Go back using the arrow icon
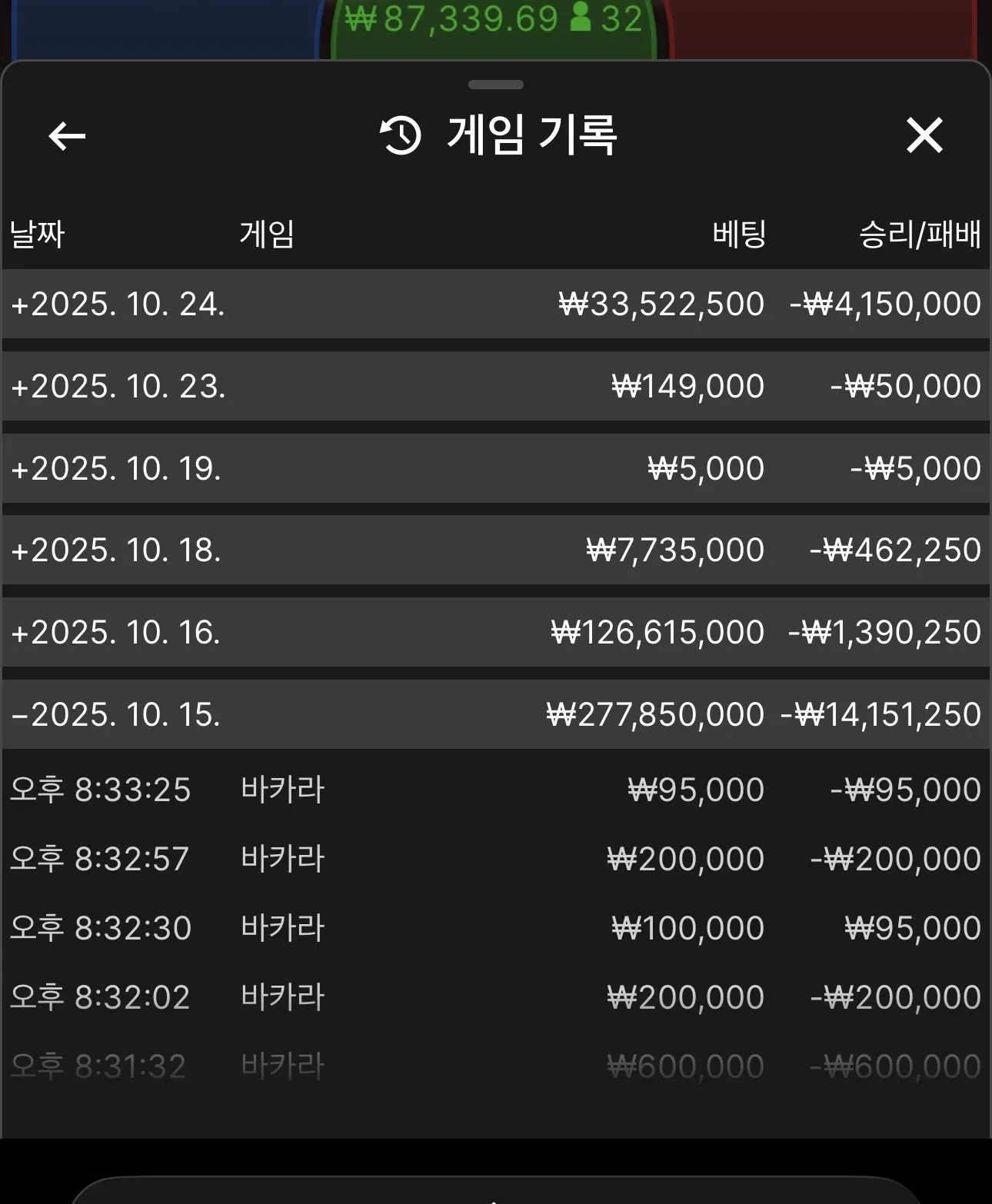 (67, 137)
